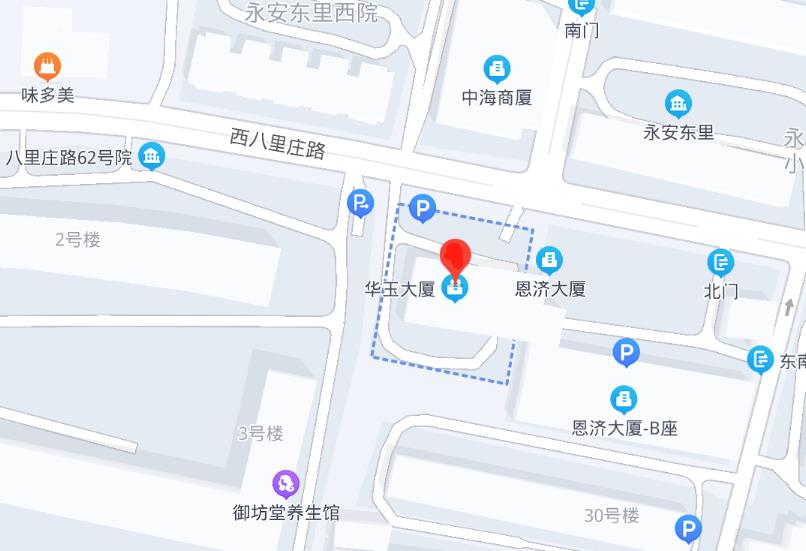Open the 恩济大厦-B座 marker
The image size is (806, 551).
[x=624, y=399]
